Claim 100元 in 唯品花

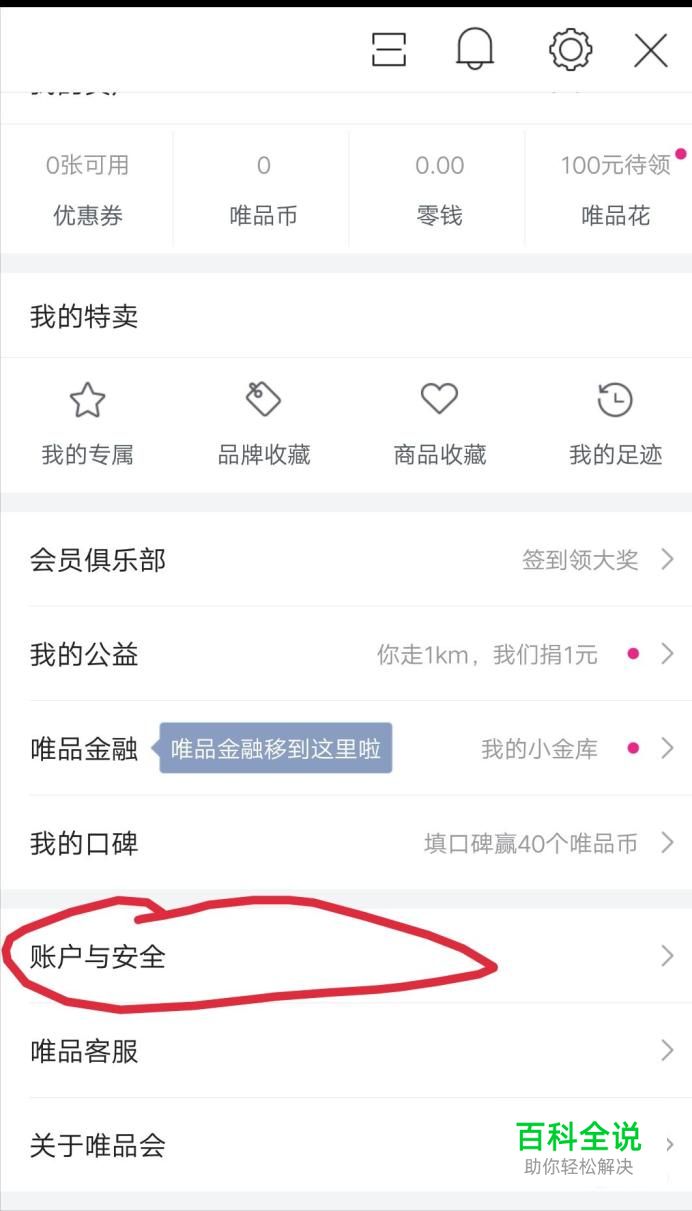[x=615, y=190]
